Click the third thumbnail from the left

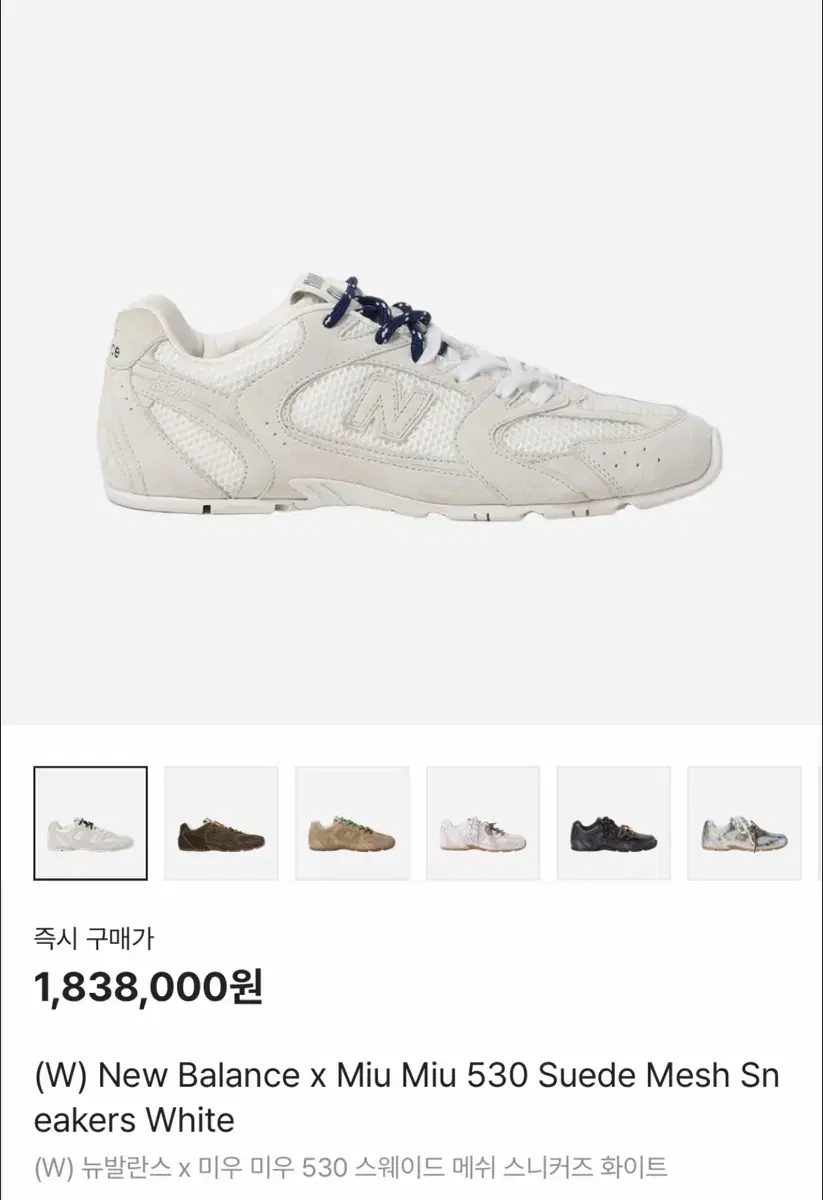coord(352,821)
